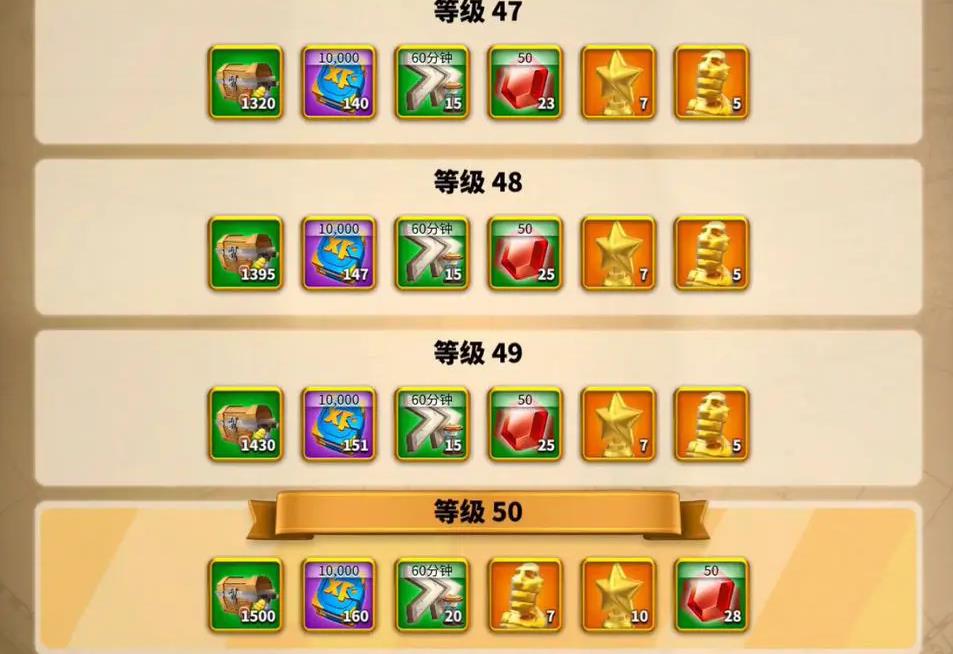Select level 50 XP book reward 160
Screen dimensions: 953x654
coord(339,595)
